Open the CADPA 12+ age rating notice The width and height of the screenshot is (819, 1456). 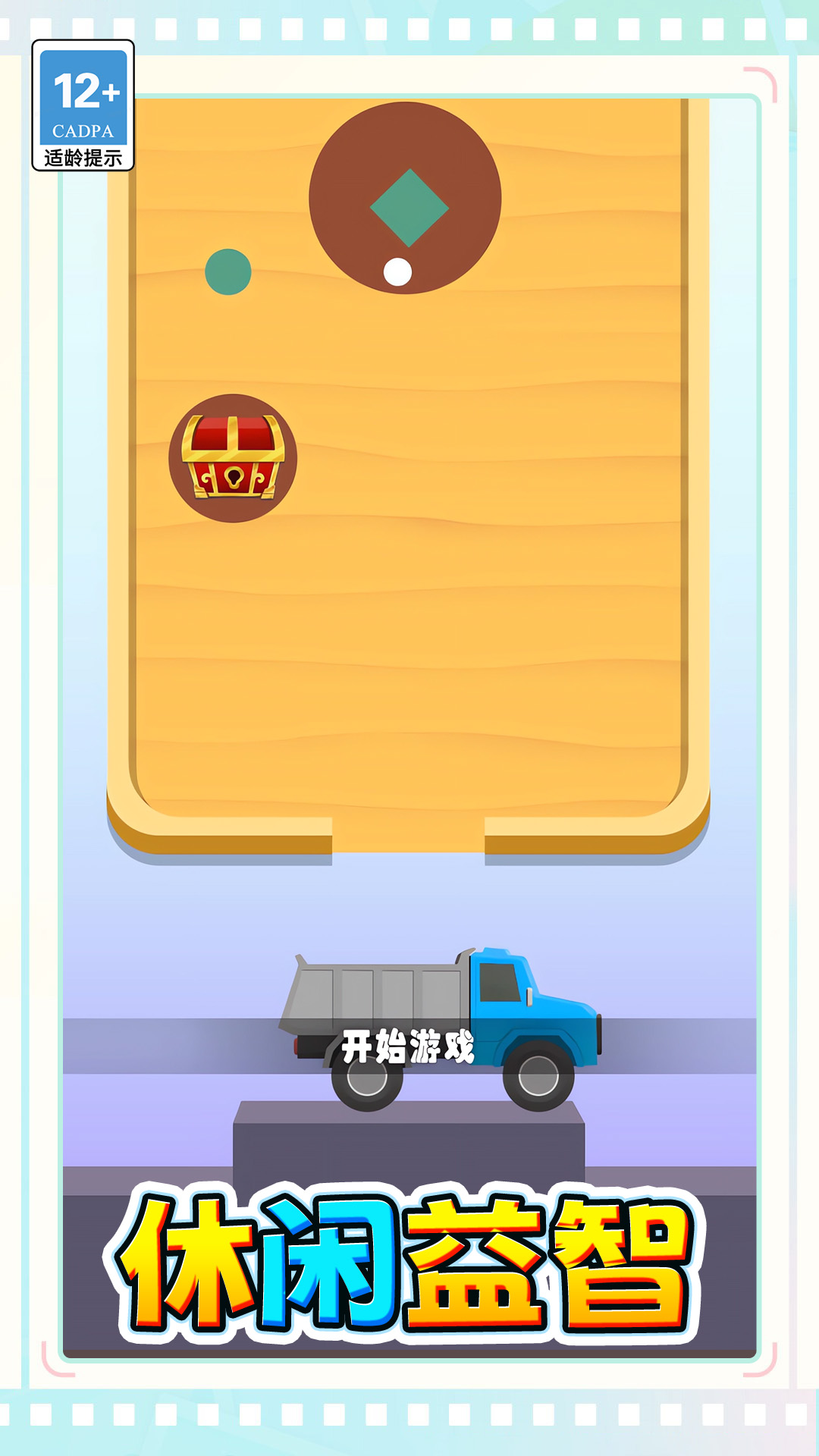(83, 105)
